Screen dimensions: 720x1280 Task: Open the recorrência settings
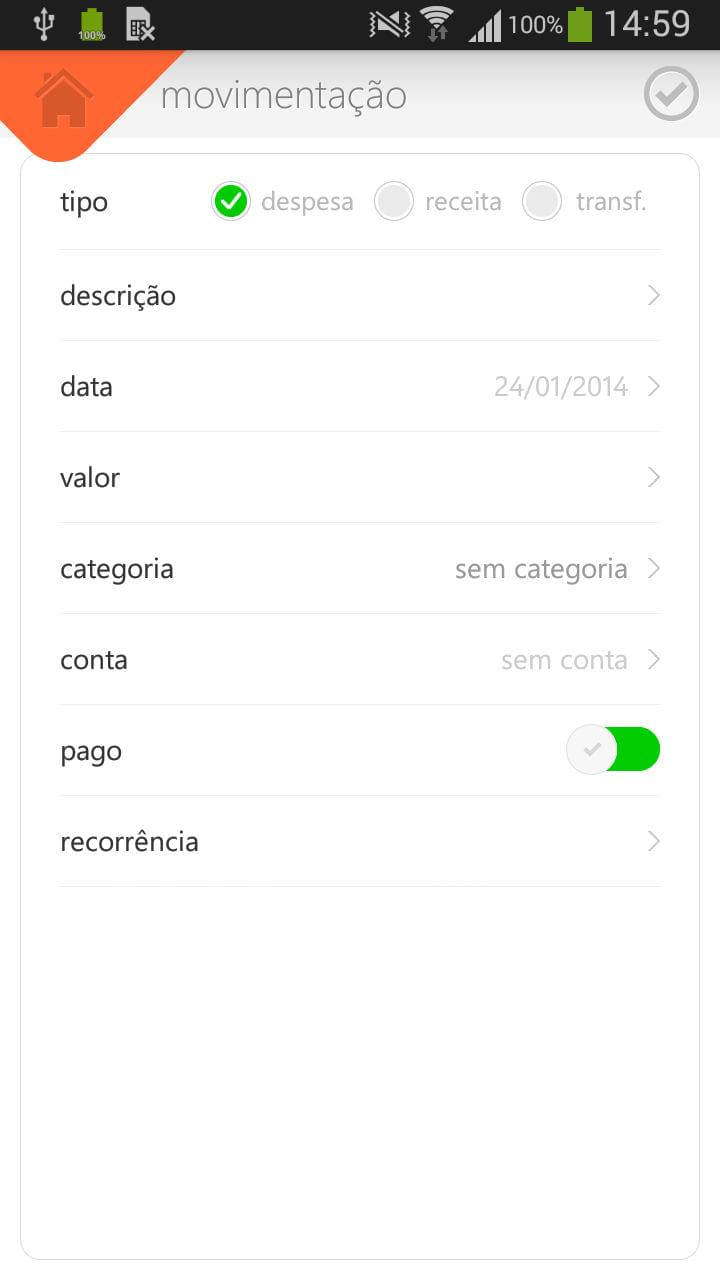[360, 841]
